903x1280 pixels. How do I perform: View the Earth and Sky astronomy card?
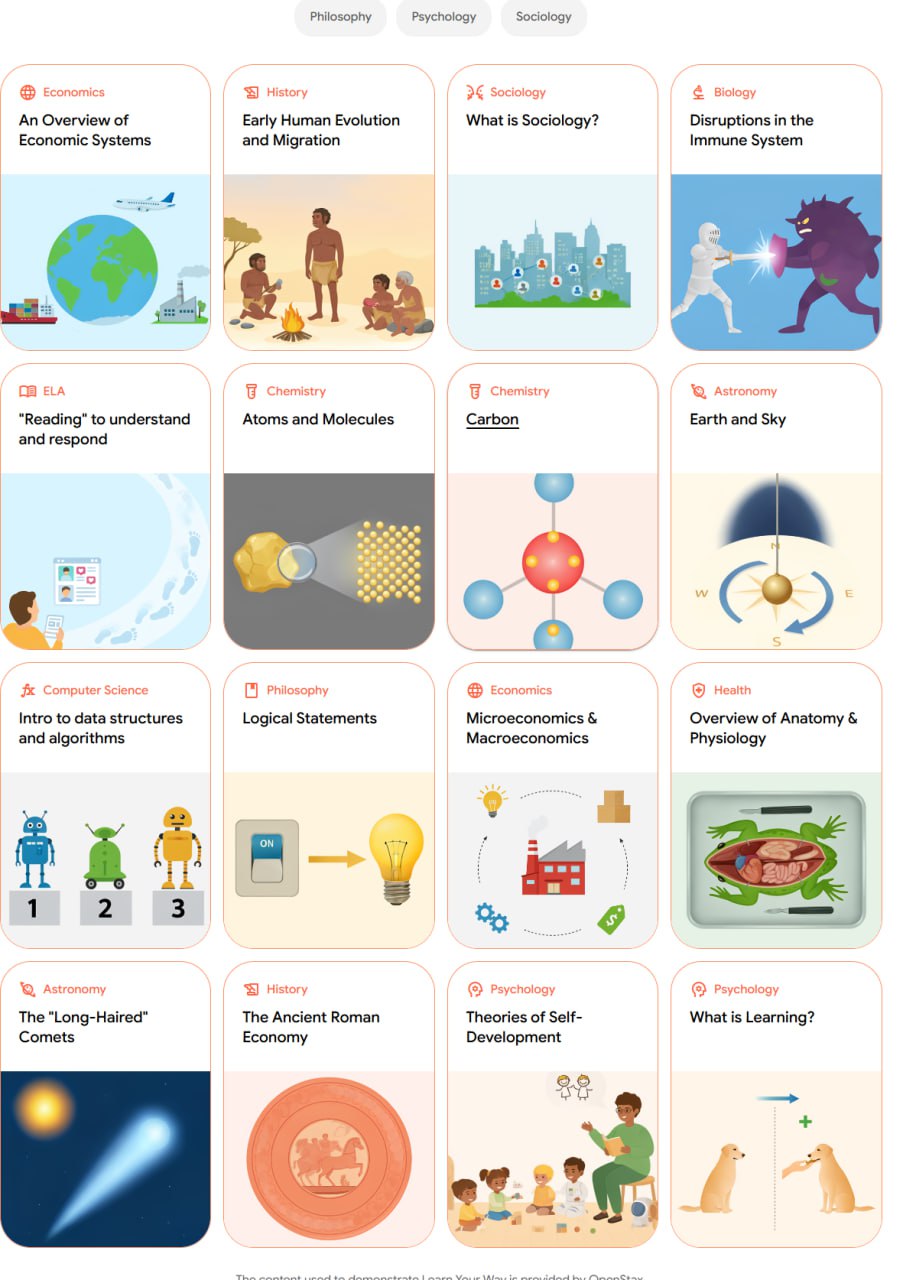coord(776,507)
